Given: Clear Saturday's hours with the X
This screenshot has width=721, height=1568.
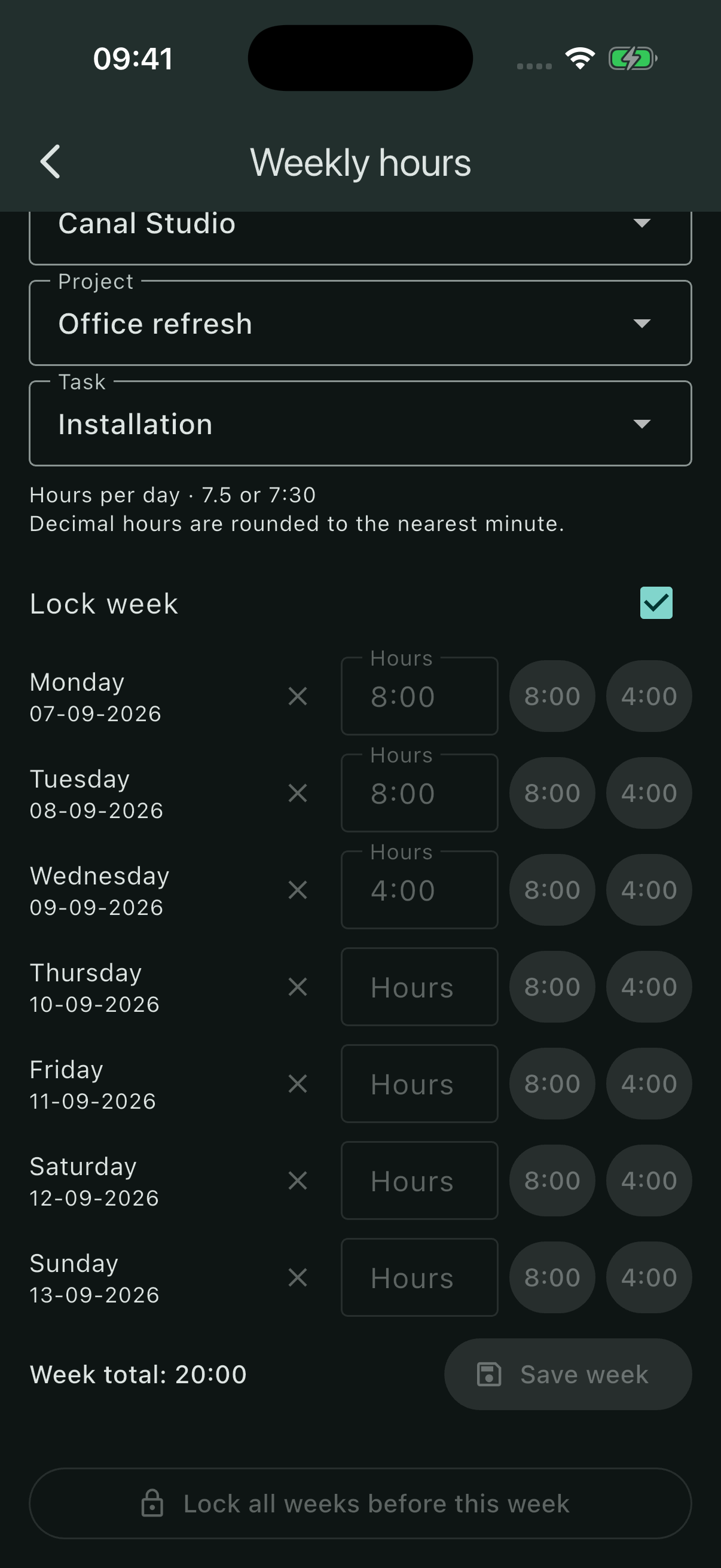Looking at the screenshot, I should [298, 1181].
